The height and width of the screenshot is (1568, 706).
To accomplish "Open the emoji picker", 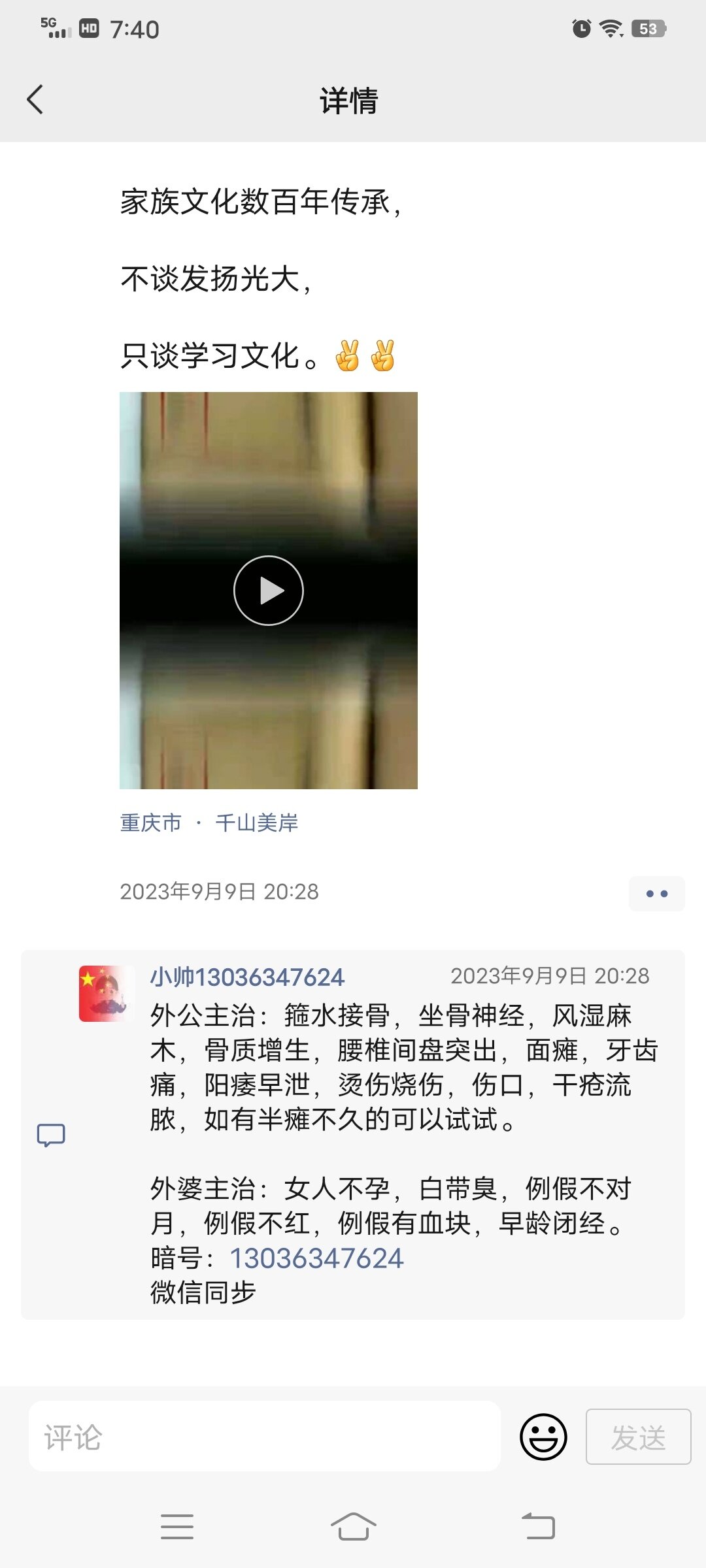I will 543,1437.
